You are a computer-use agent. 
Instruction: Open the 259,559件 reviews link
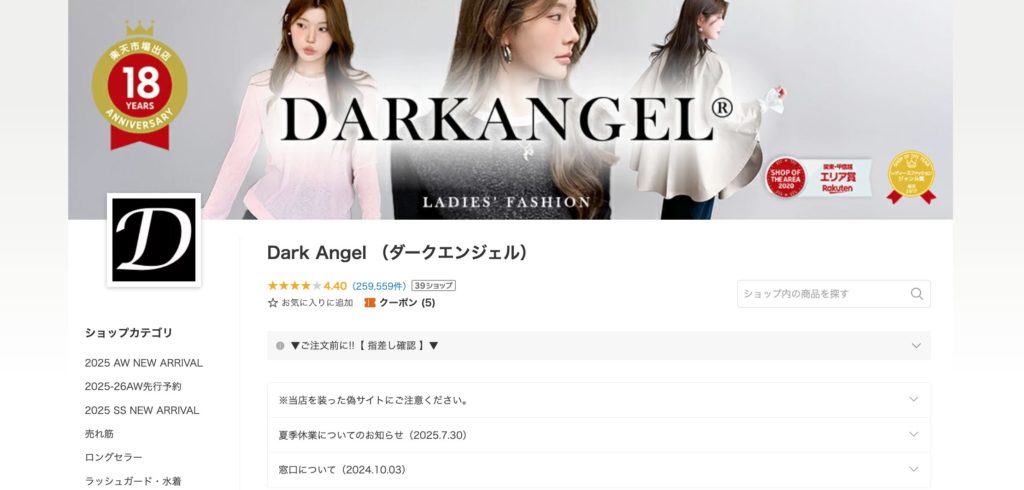[x=379, y=286]
